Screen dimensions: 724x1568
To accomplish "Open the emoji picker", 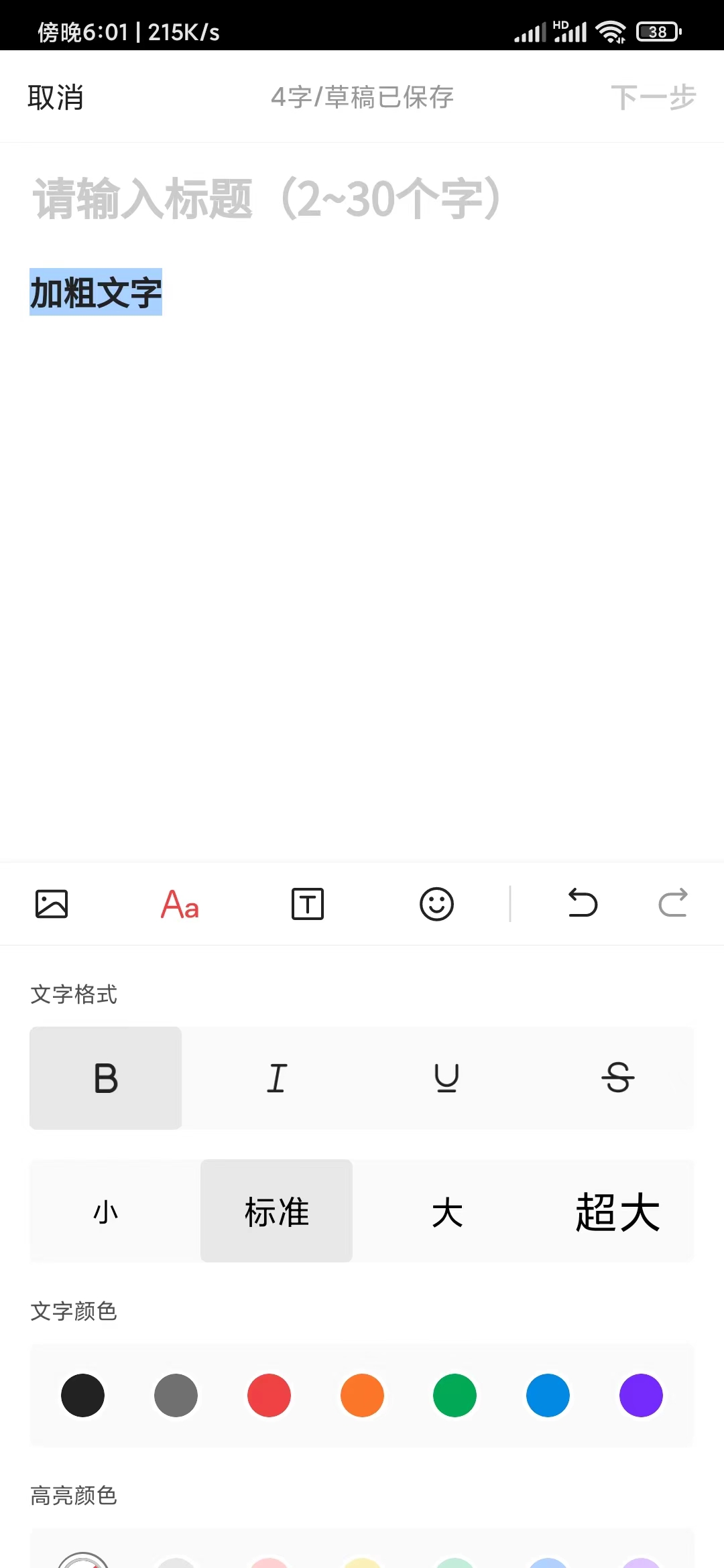I will click(x=436, y=903).
